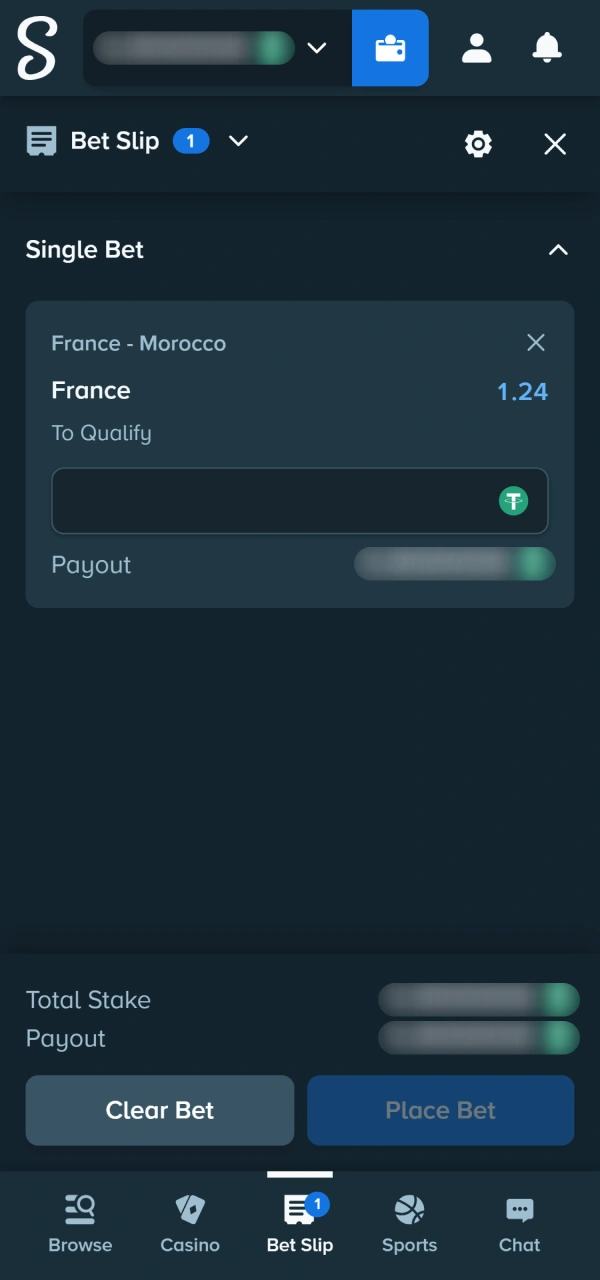Remove the France - Morocco bet

(536, 343)
